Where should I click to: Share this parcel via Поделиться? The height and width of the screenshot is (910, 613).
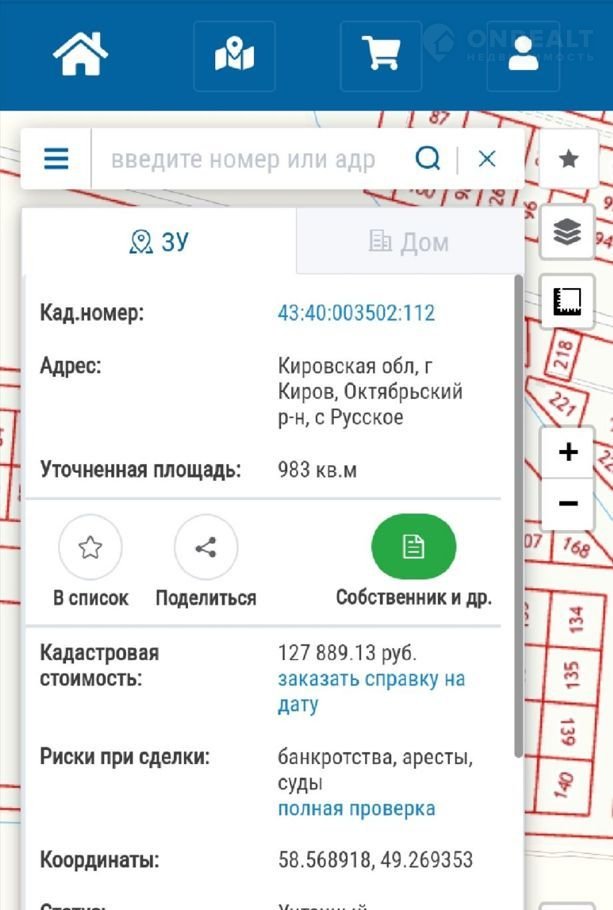coord(206,548)
